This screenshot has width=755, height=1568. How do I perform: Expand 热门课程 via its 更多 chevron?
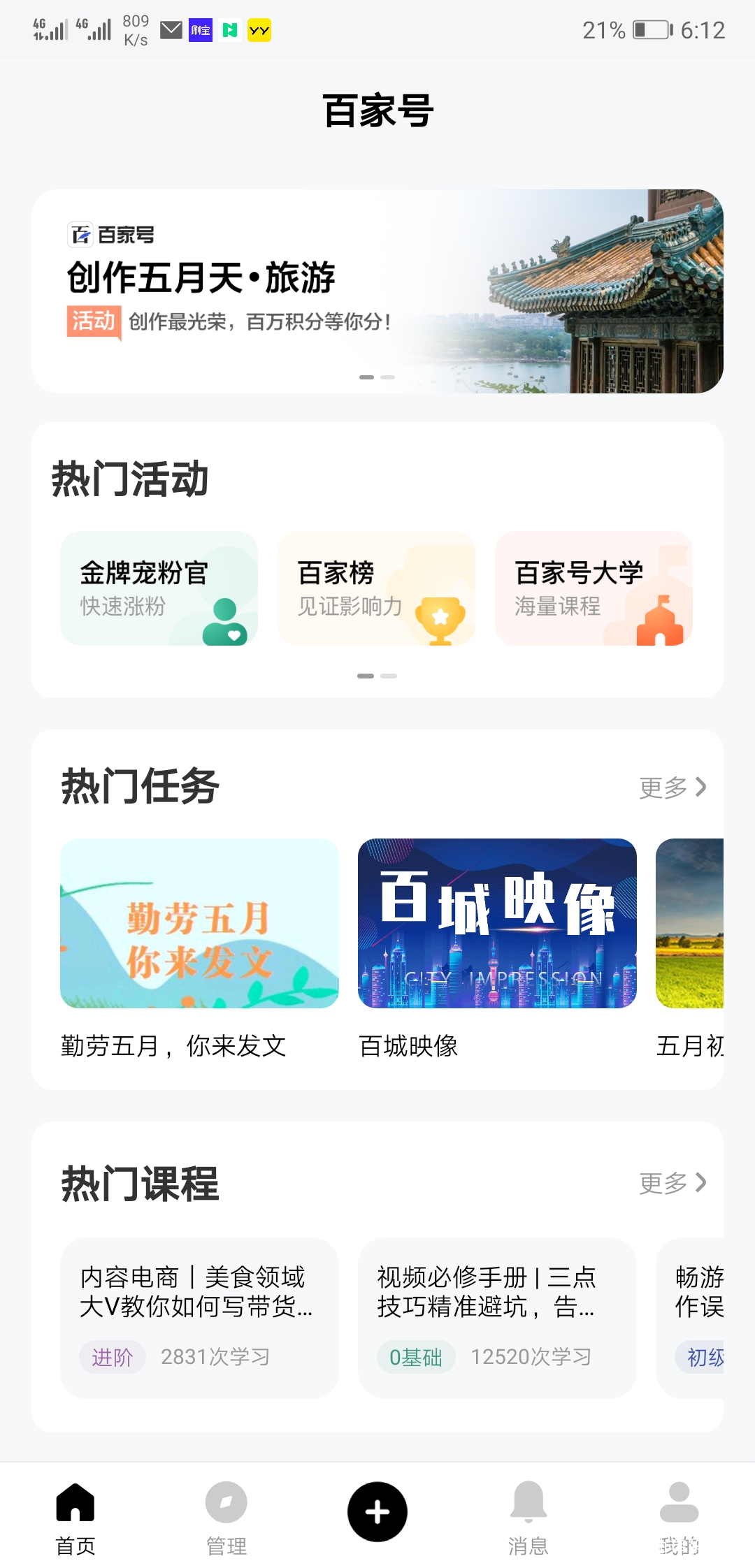(673, 1183)
